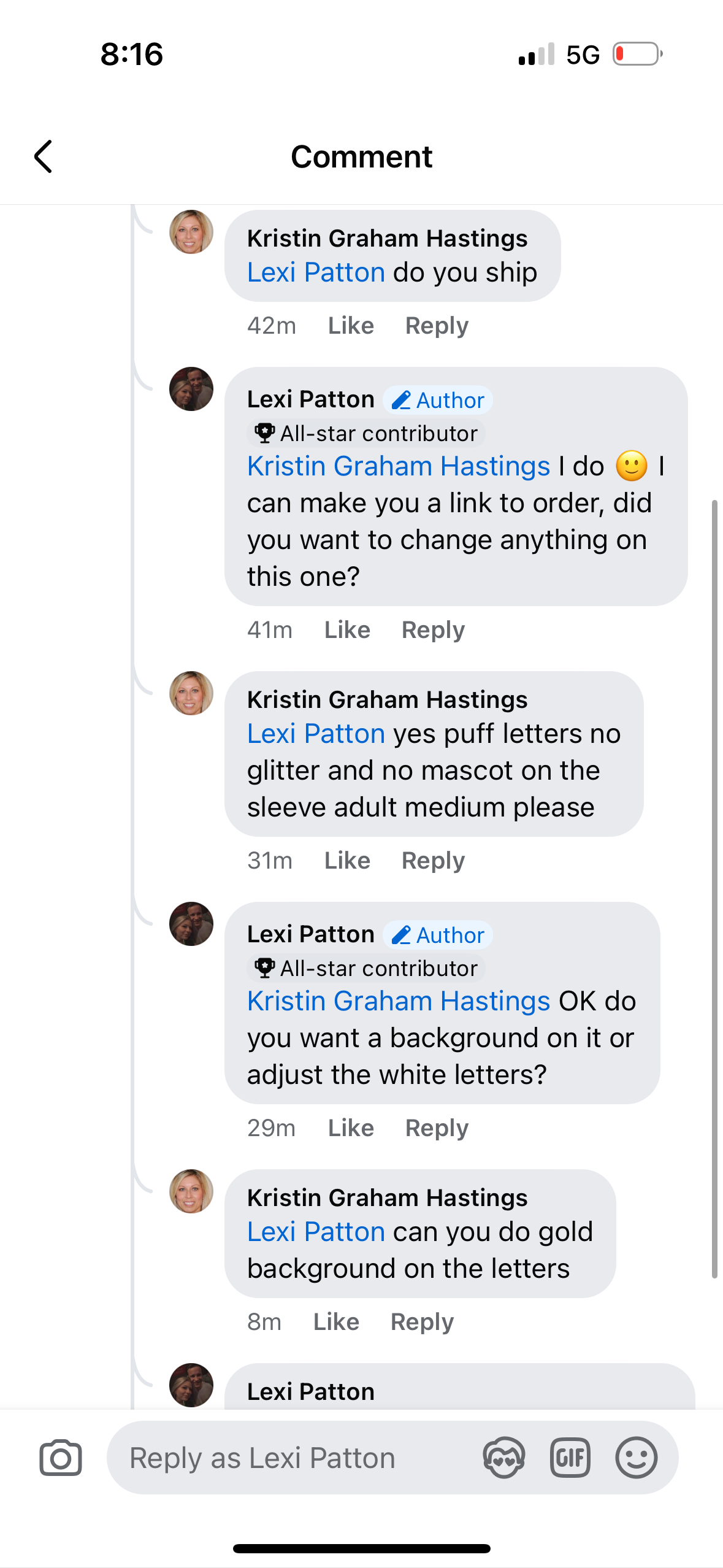Reply to Lexi's comment from 29m ago
The image size is (723, 1568).
[x=437, y=1128]
